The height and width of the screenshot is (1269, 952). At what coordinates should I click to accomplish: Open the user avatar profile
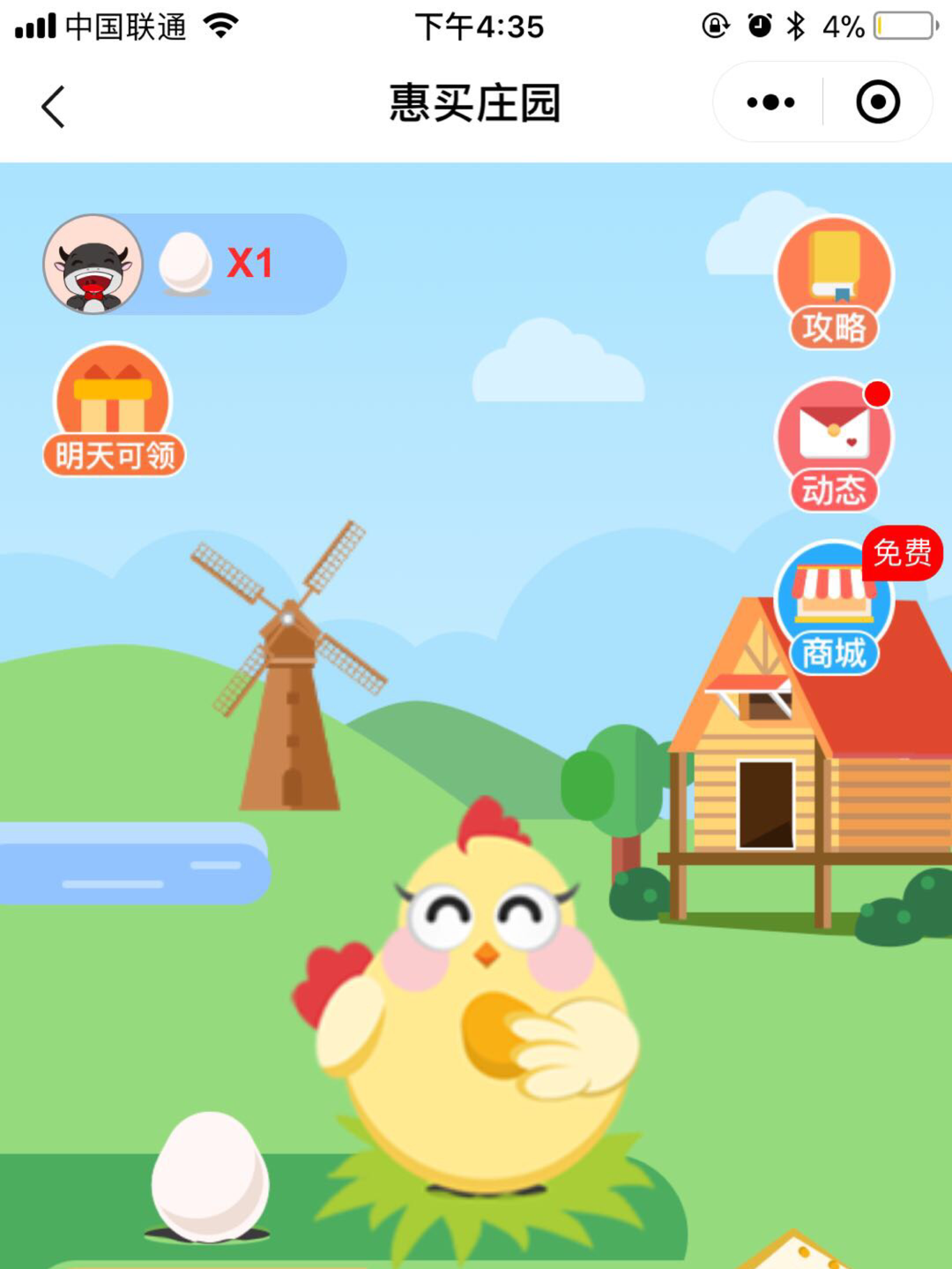click(x=93, y=264)
